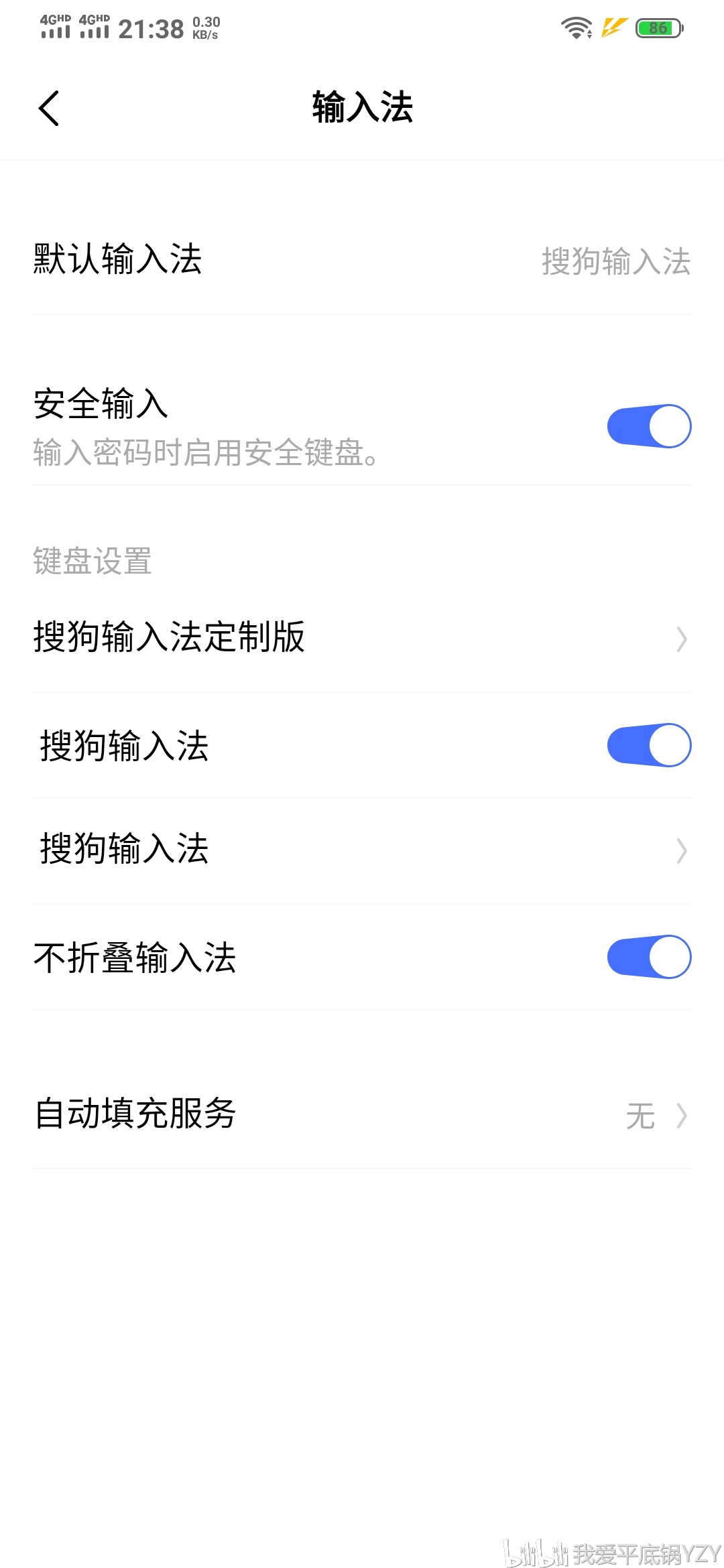Open 搜狗输入法定制版 settings
This screenshot has height=1568, width=724.
[x=362, y=637]
